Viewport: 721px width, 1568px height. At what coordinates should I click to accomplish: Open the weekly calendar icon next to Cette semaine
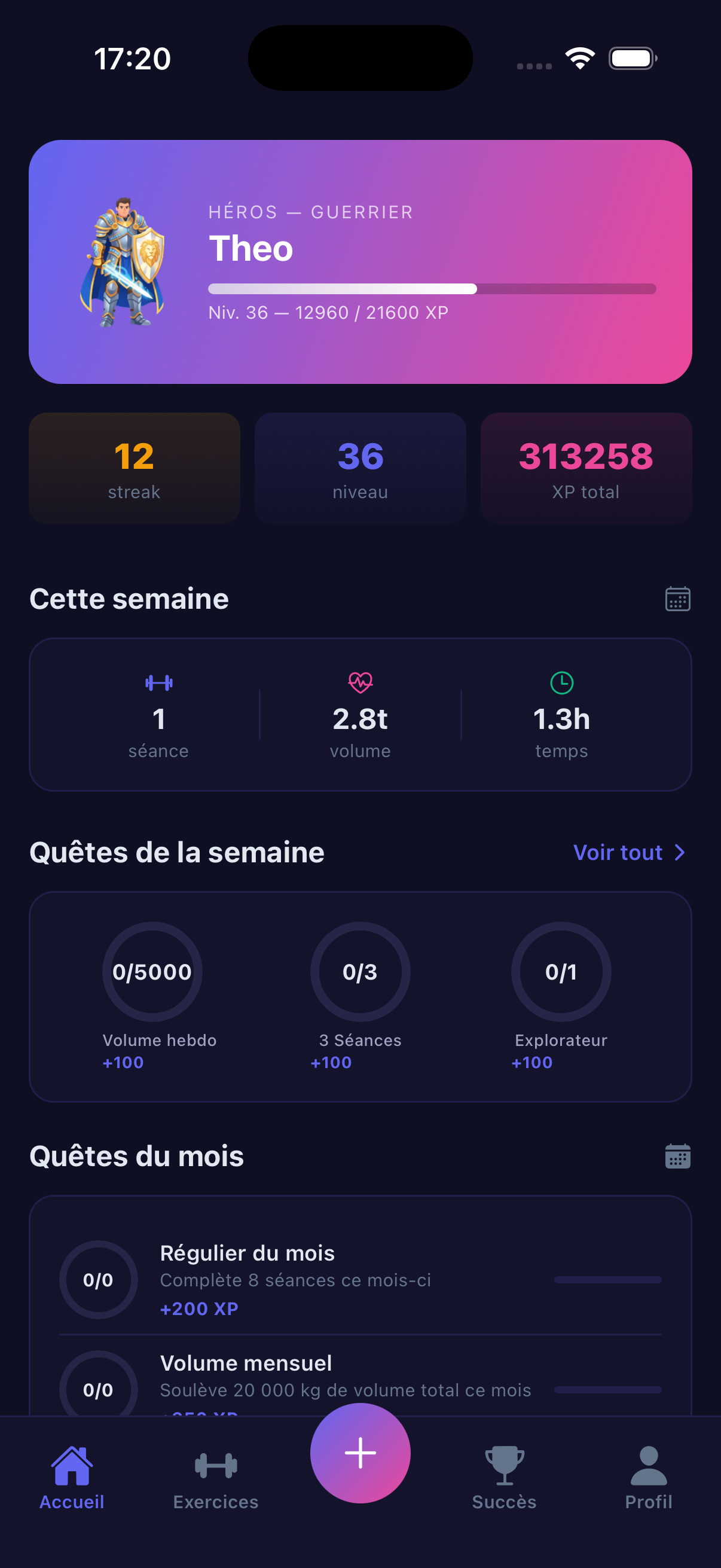pos(677,599)
